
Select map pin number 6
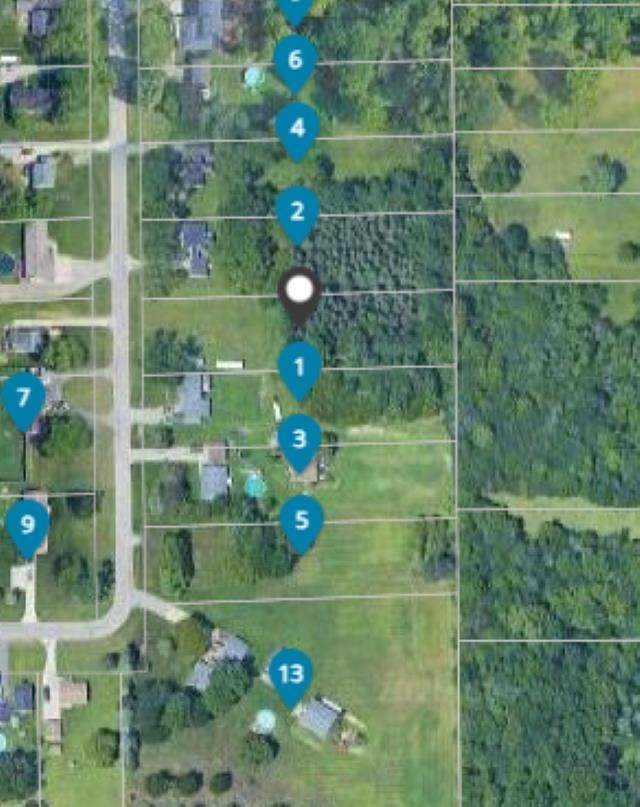[x=295, y=59]
